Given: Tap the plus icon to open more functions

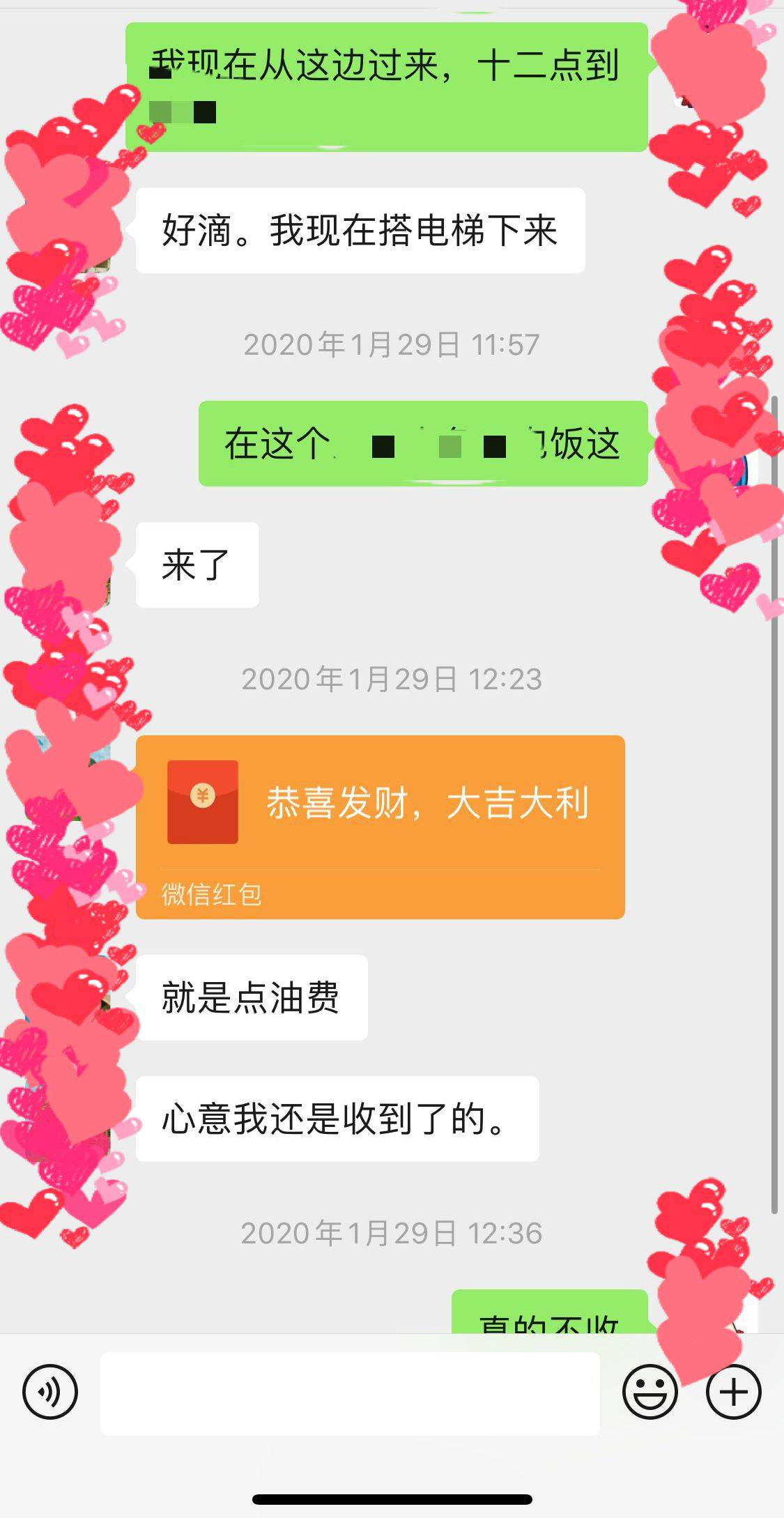Looking at the screenshot, I should tap(732, 1391).
